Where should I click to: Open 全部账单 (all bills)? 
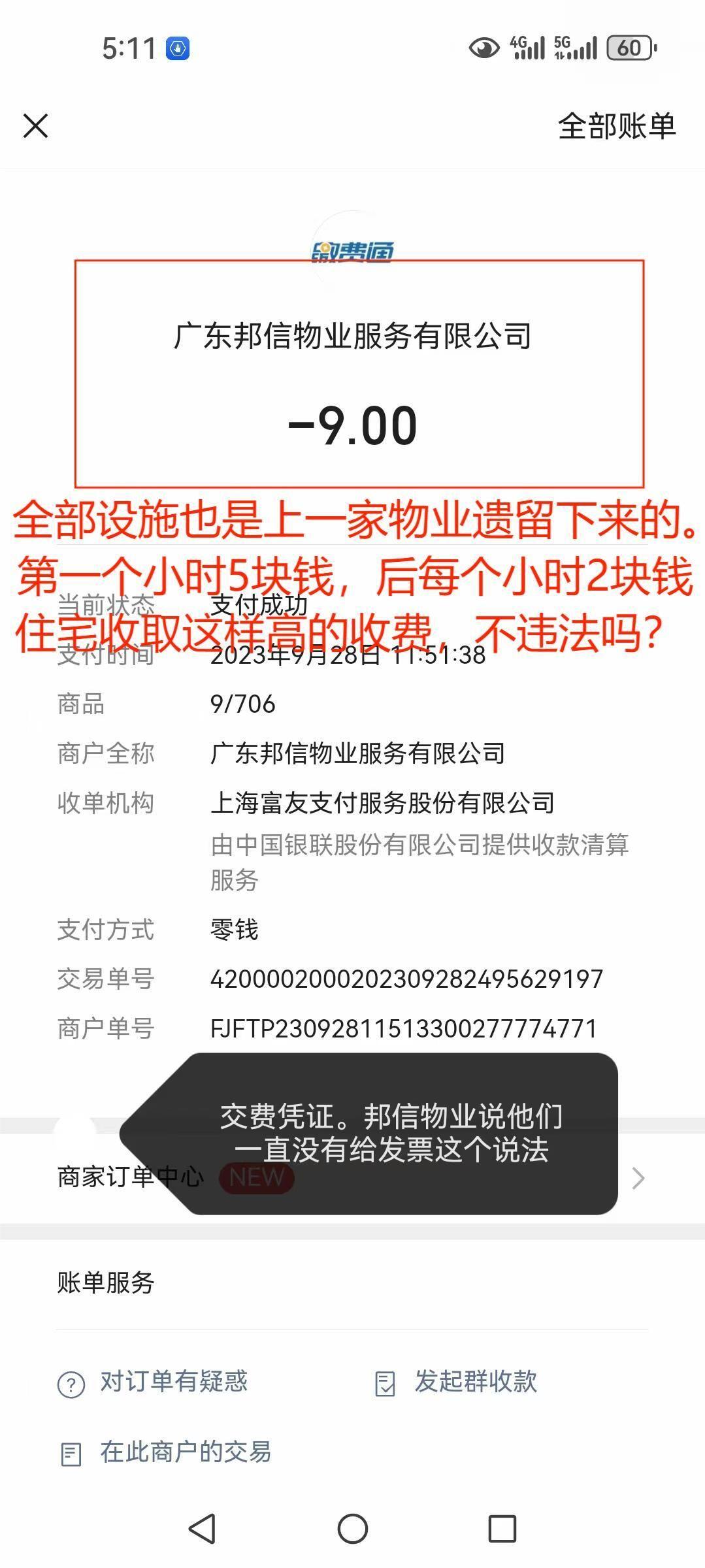[x=616, y=126]
